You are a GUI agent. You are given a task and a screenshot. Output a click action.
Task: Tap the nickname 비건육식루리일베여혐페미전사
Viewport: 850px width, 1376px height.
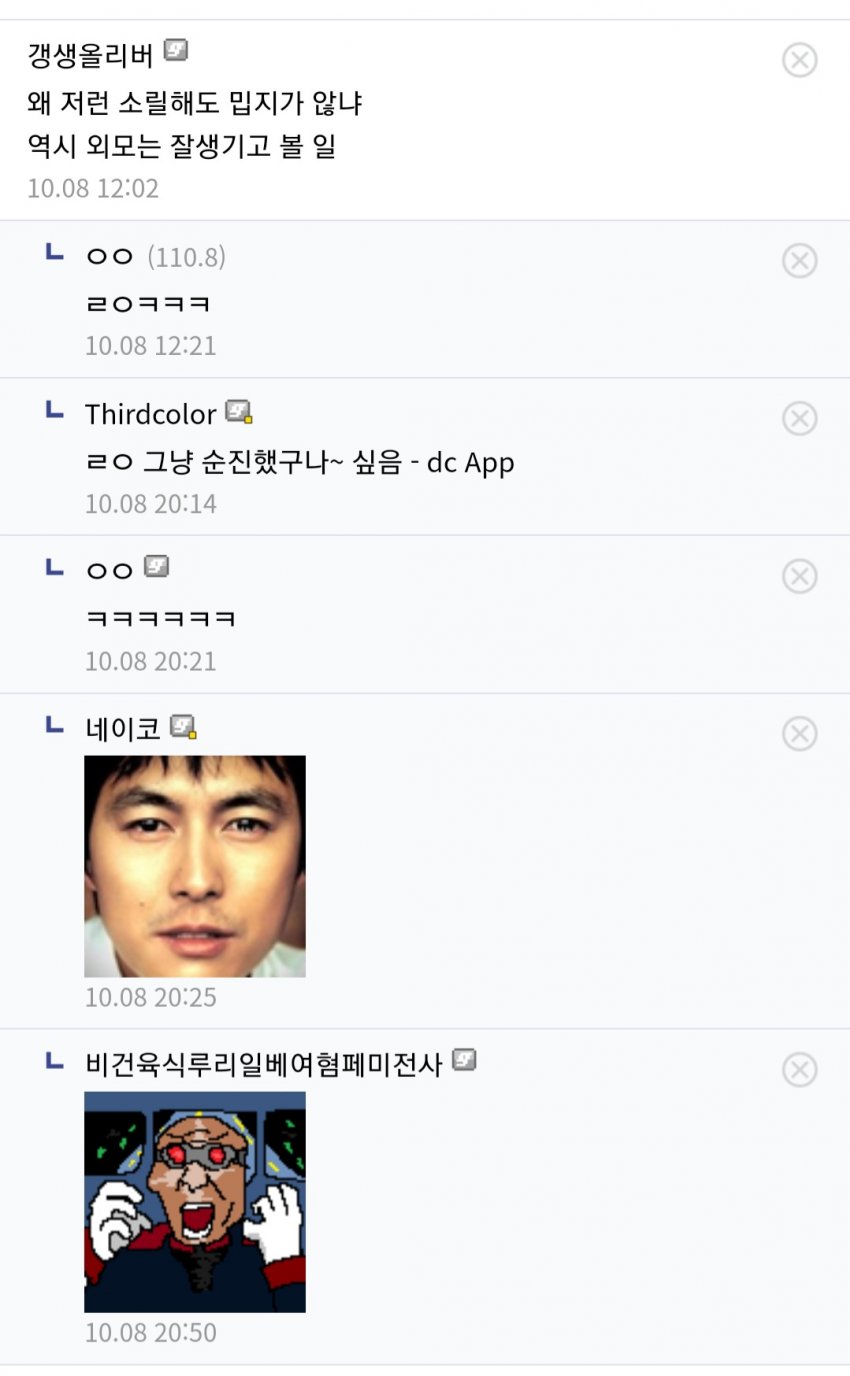(264, 1064)
